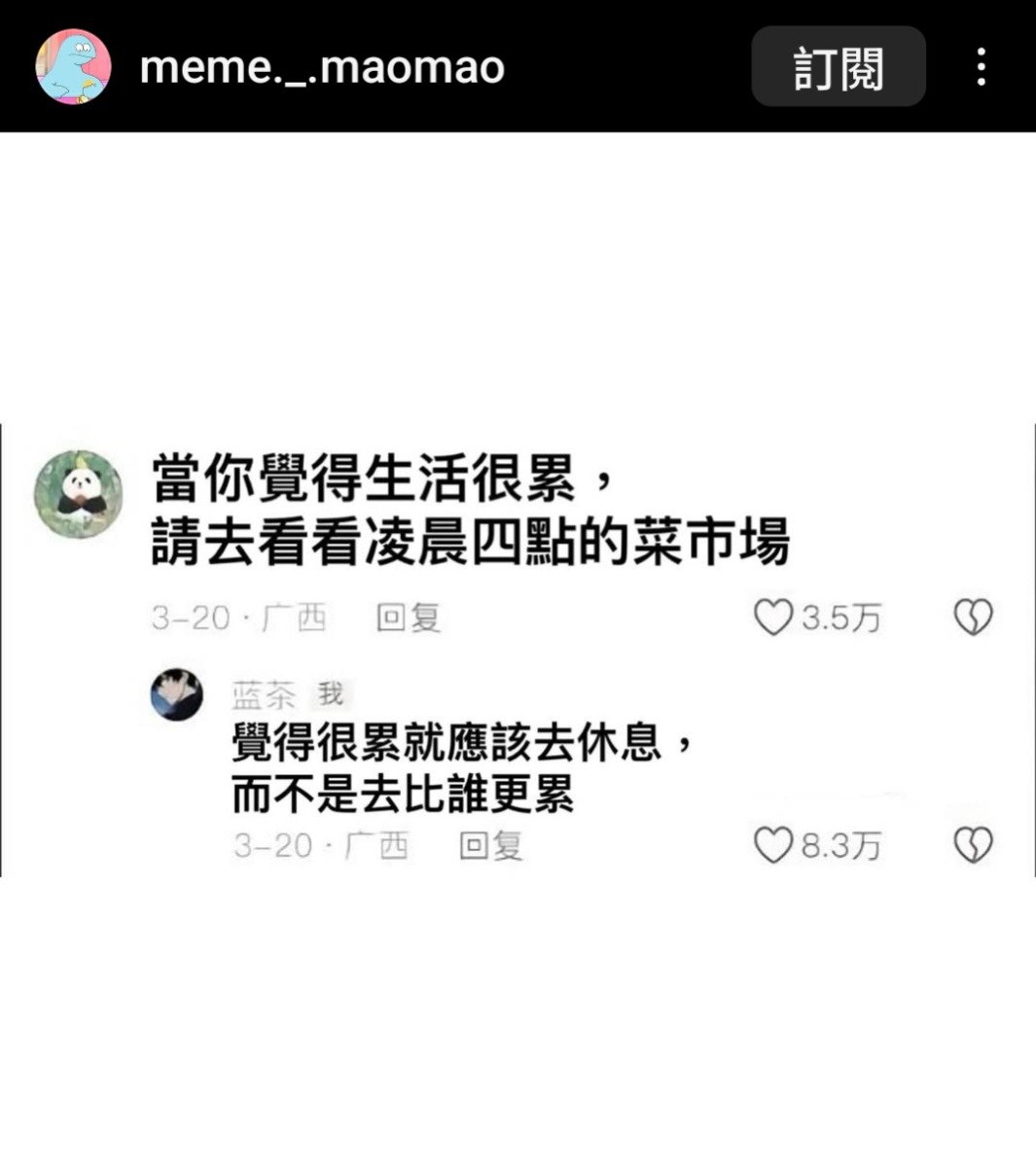Subscribe with the 訂閱 button

coord(838,67)
